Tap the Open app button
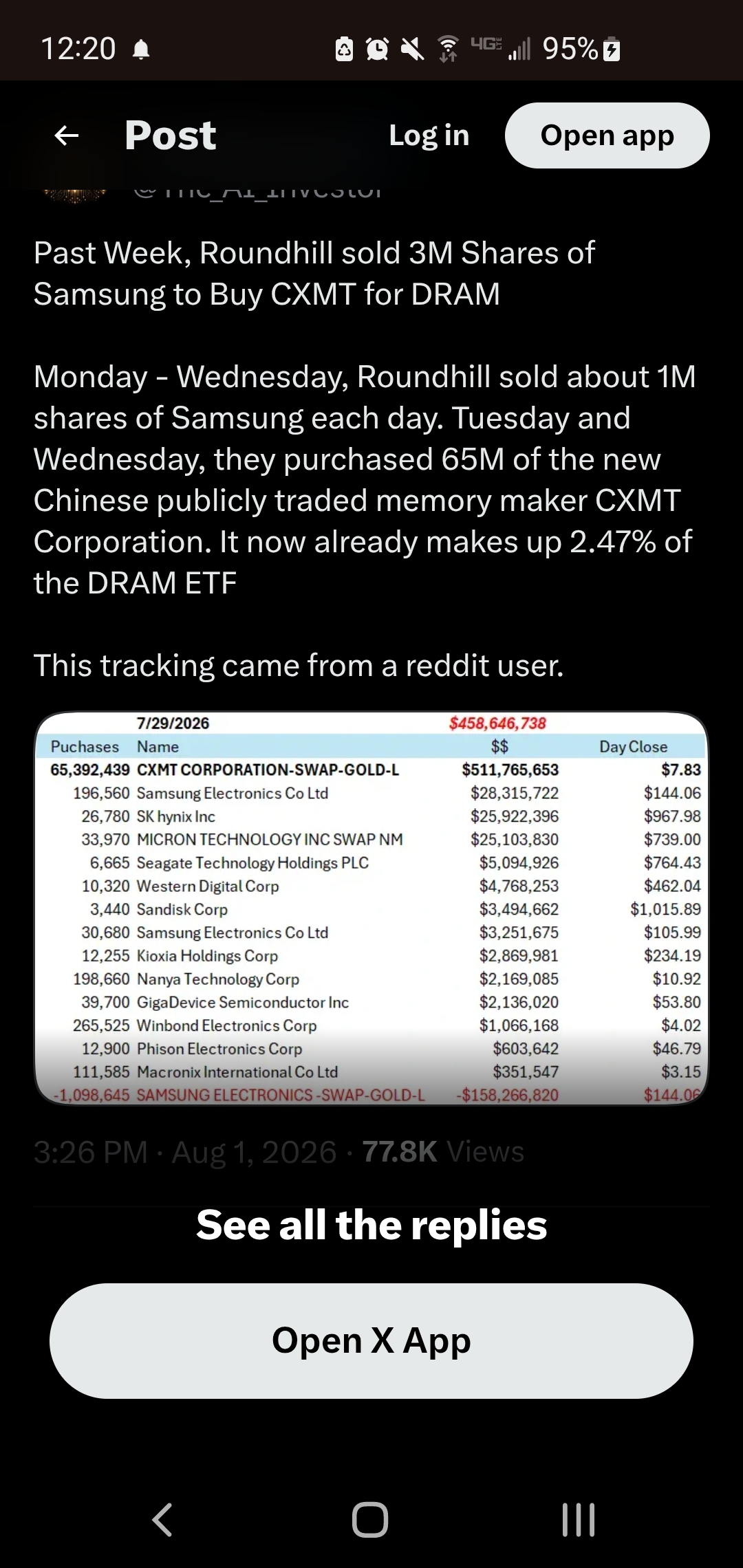The height and width of the screenshot is (1568, 743). (x=607, y=135)
